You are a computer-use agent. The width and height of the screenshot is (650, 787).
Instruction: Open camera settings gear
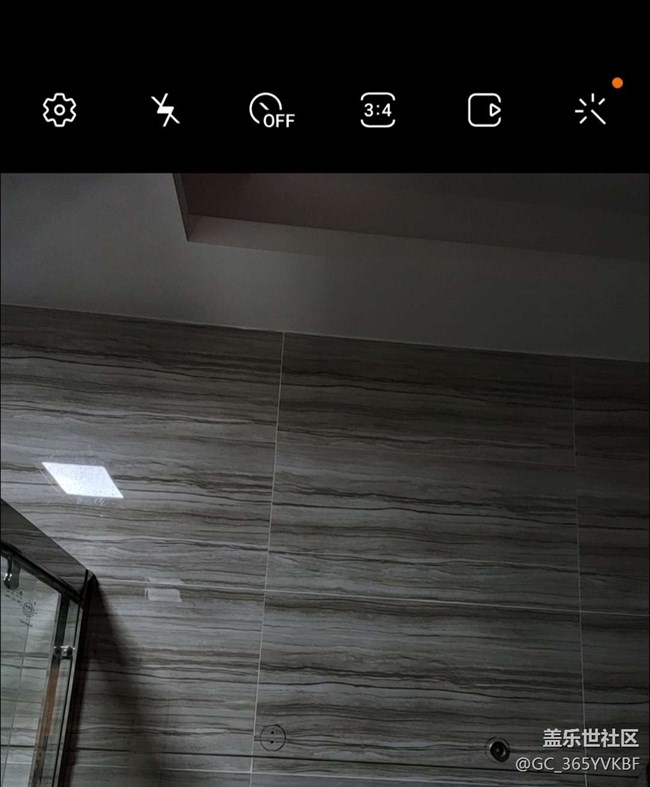[60, 110]
